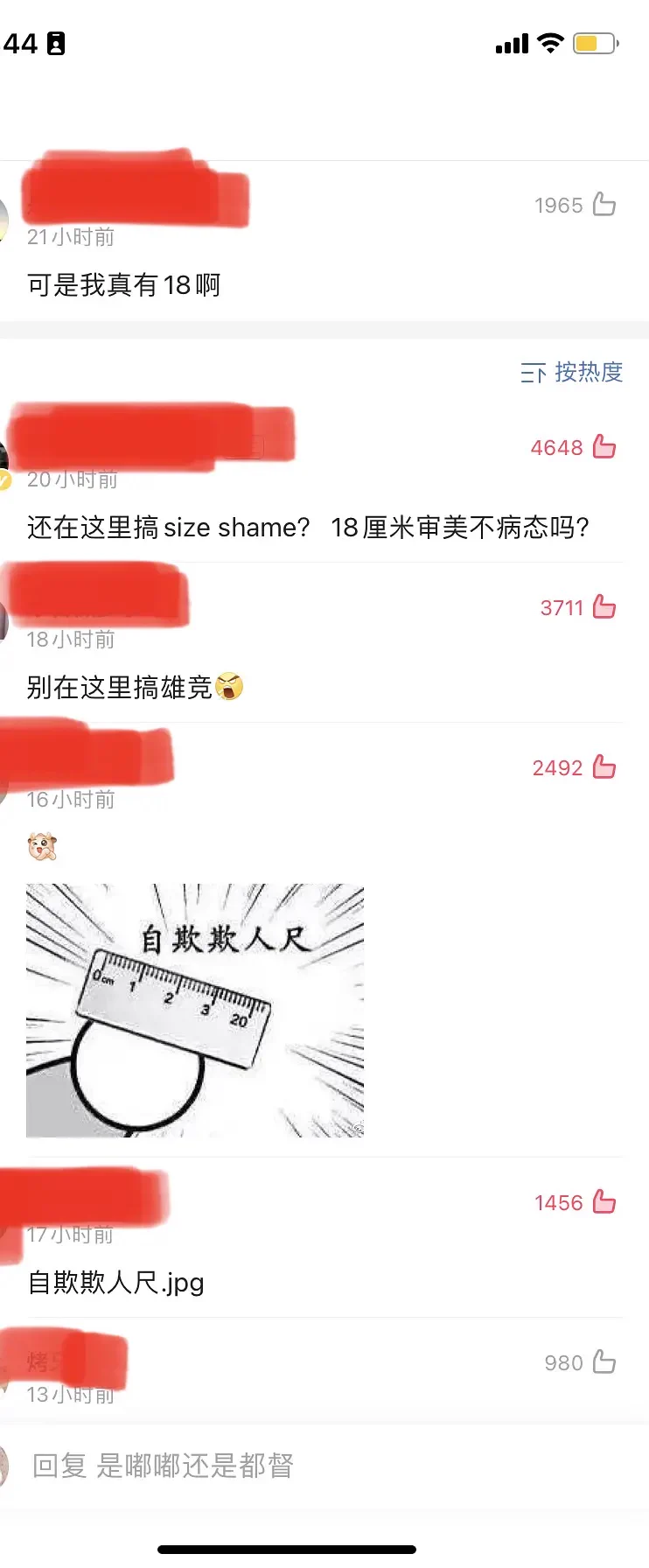Like the comment 可是我真有18啊
The height and width of the screenshot is (1568, 649).
tap(604, 205)
